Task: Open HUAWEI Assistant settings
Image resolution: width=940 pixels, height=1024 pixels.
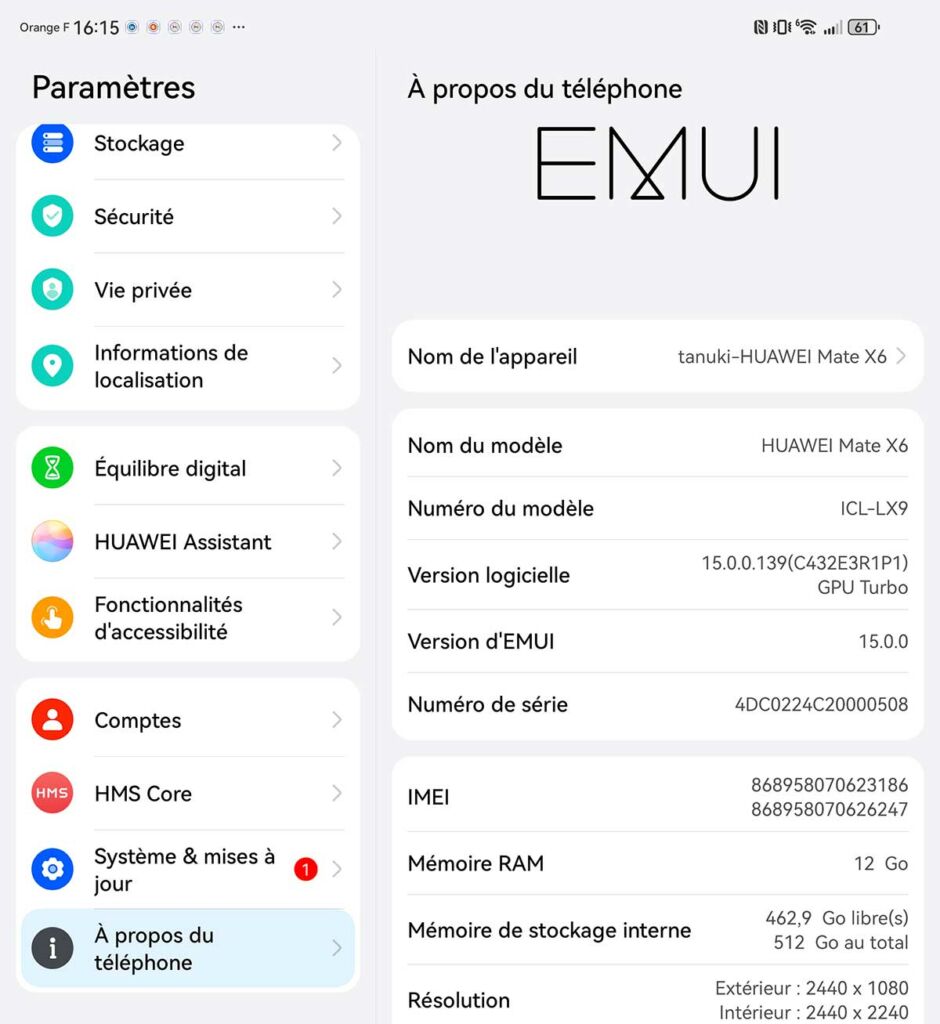Action: coord(188,542)
